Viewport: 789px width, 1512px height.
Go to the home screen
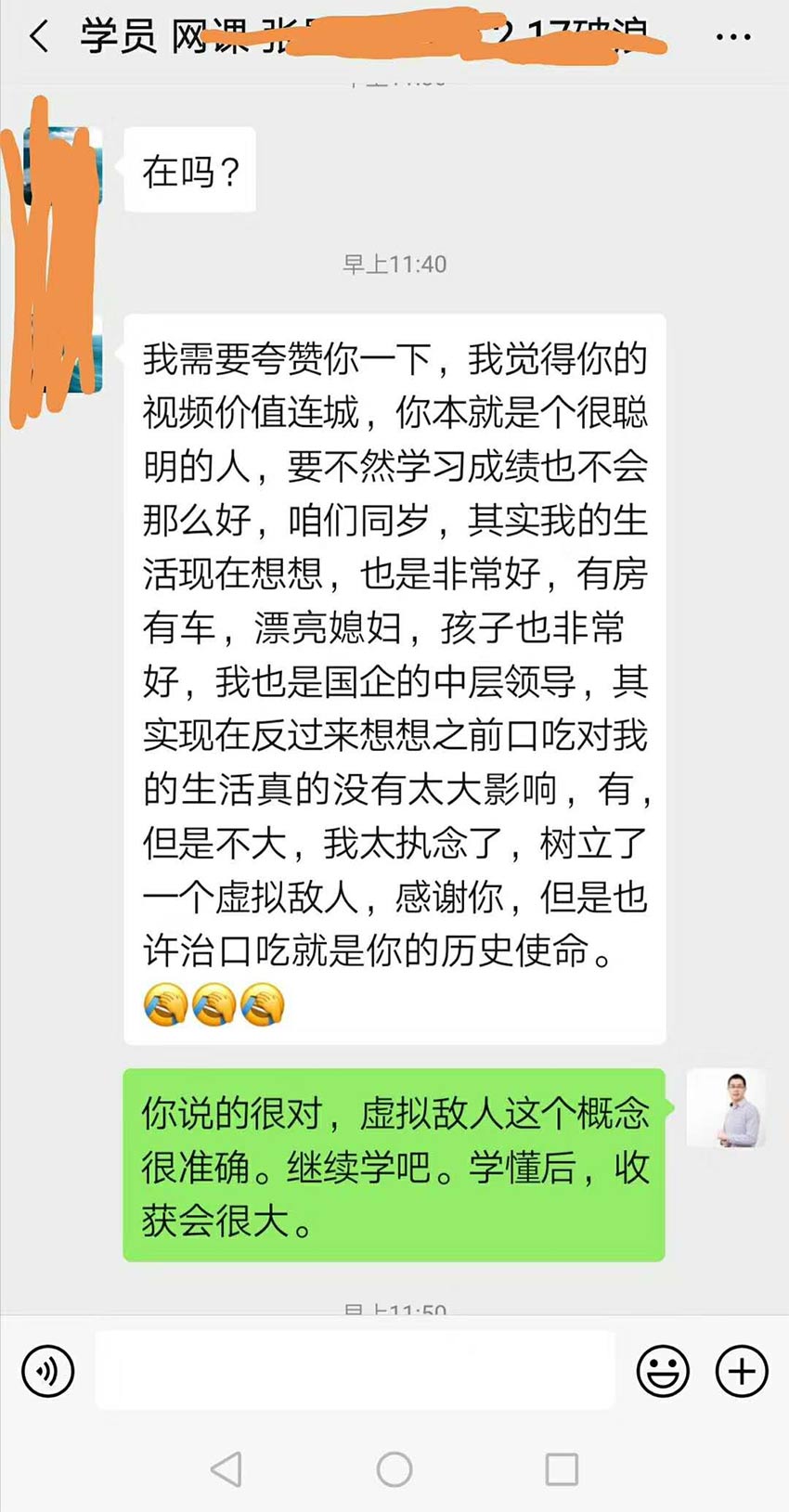(x=394, y=1469)
